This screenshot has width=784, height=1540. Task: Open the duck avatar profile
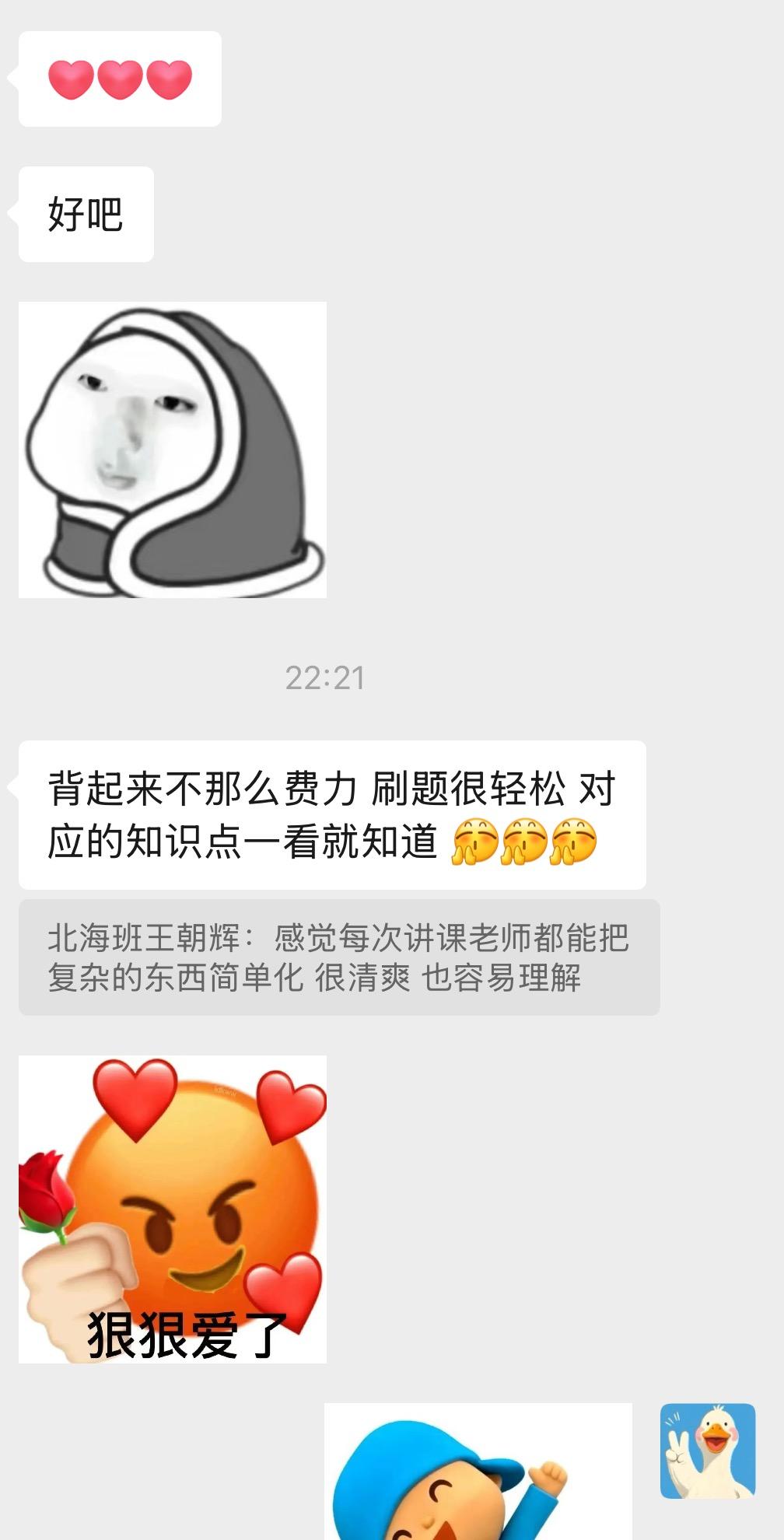(708, 1451)
